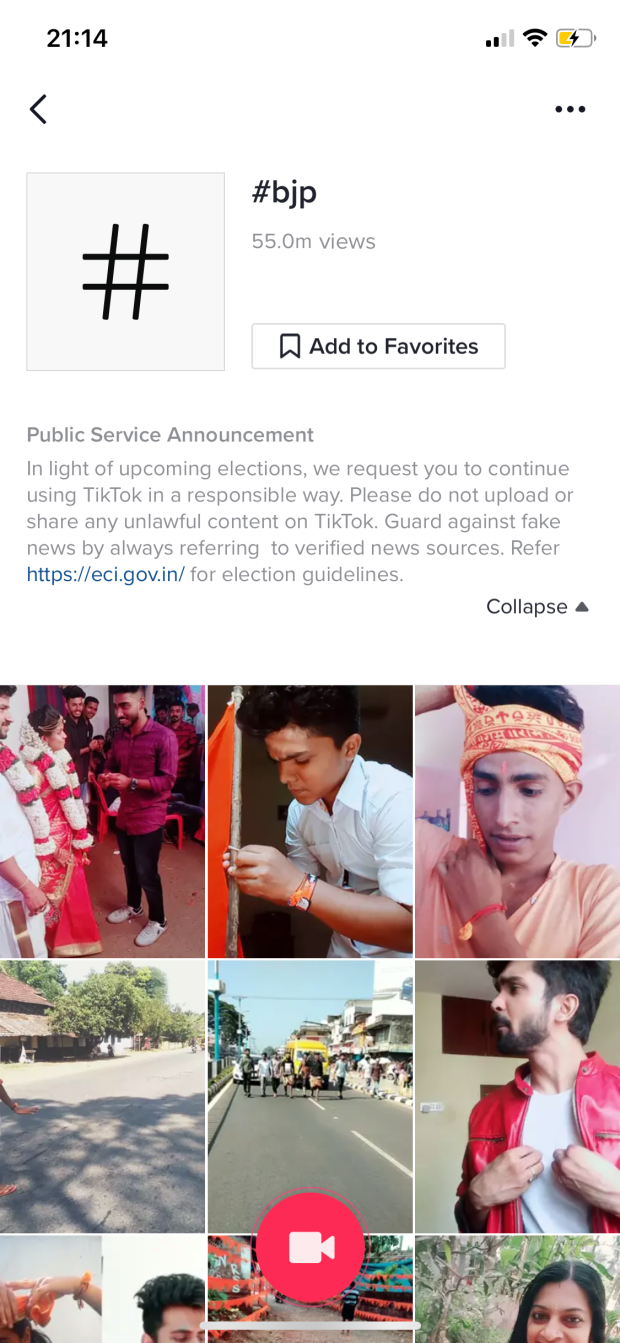Image resolution: width=620 pixels, height=1343 pixels.
Task: Open video of man in white shirt with orange flag
Action: click(x=310, y=820)
